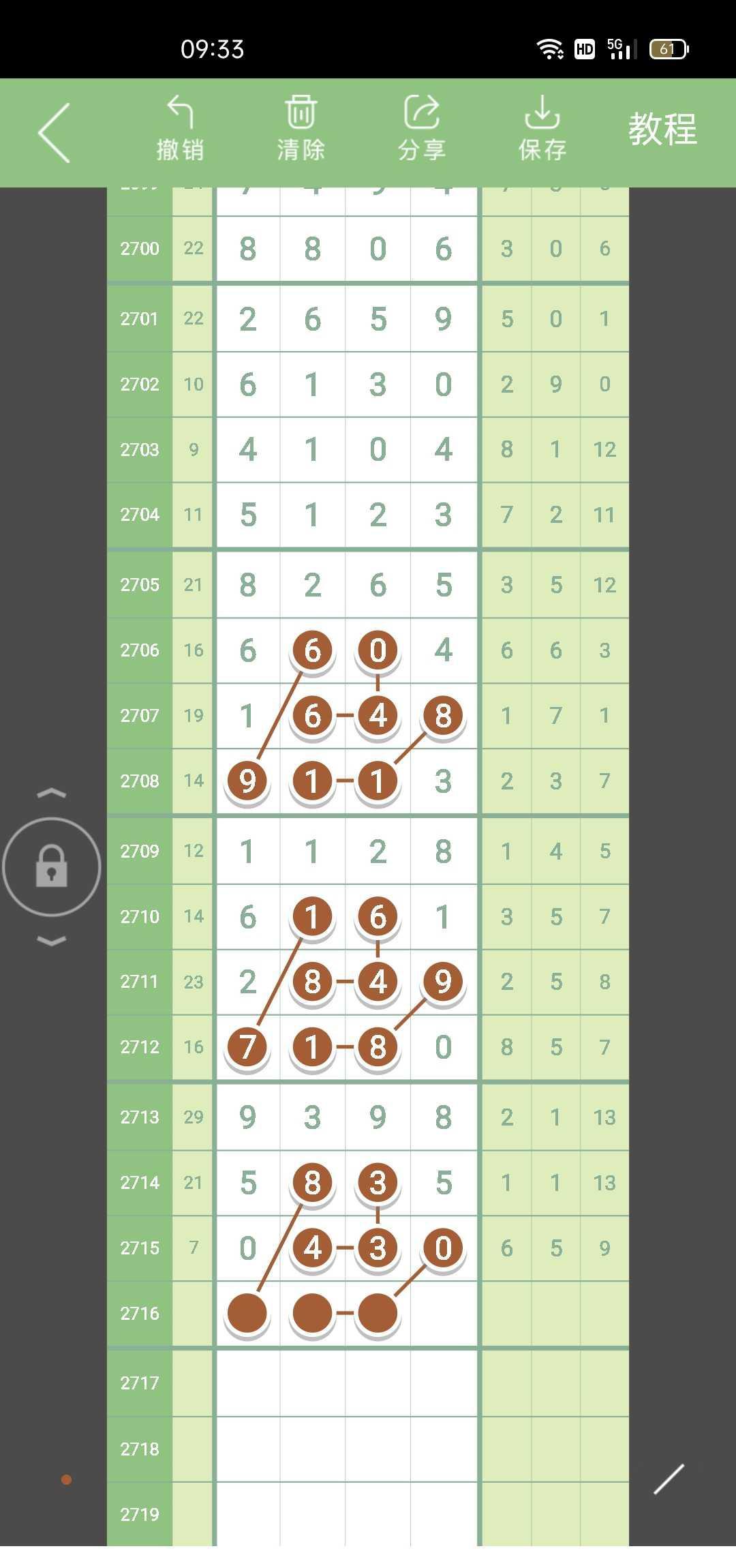736x1568 pixels.
Task: Open the 教程 tutorial
Action: click(x=662, y=130)
